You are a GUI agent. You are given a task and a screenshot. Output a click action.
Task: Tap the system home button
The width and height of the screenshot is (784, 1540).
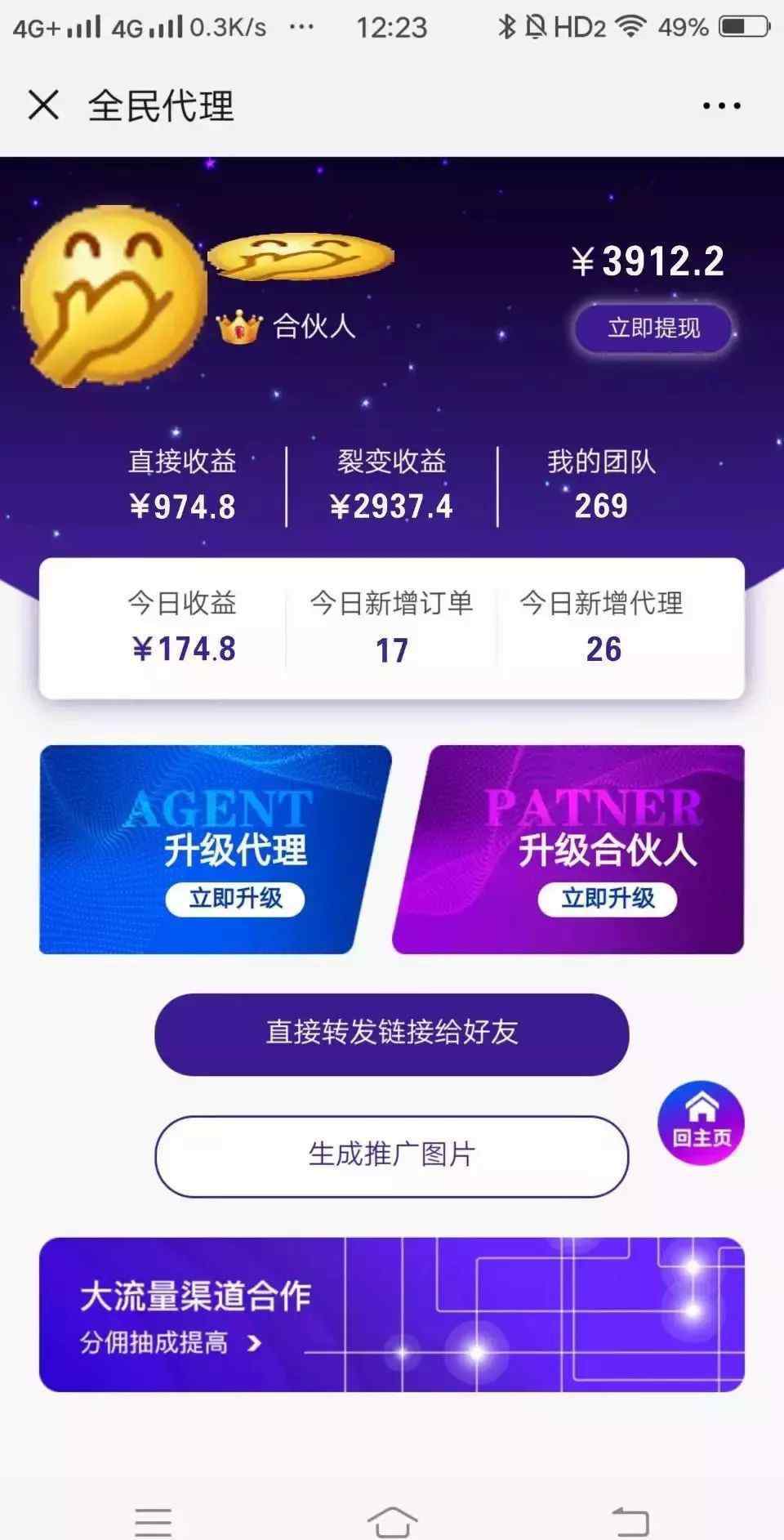click(392, 1521)
